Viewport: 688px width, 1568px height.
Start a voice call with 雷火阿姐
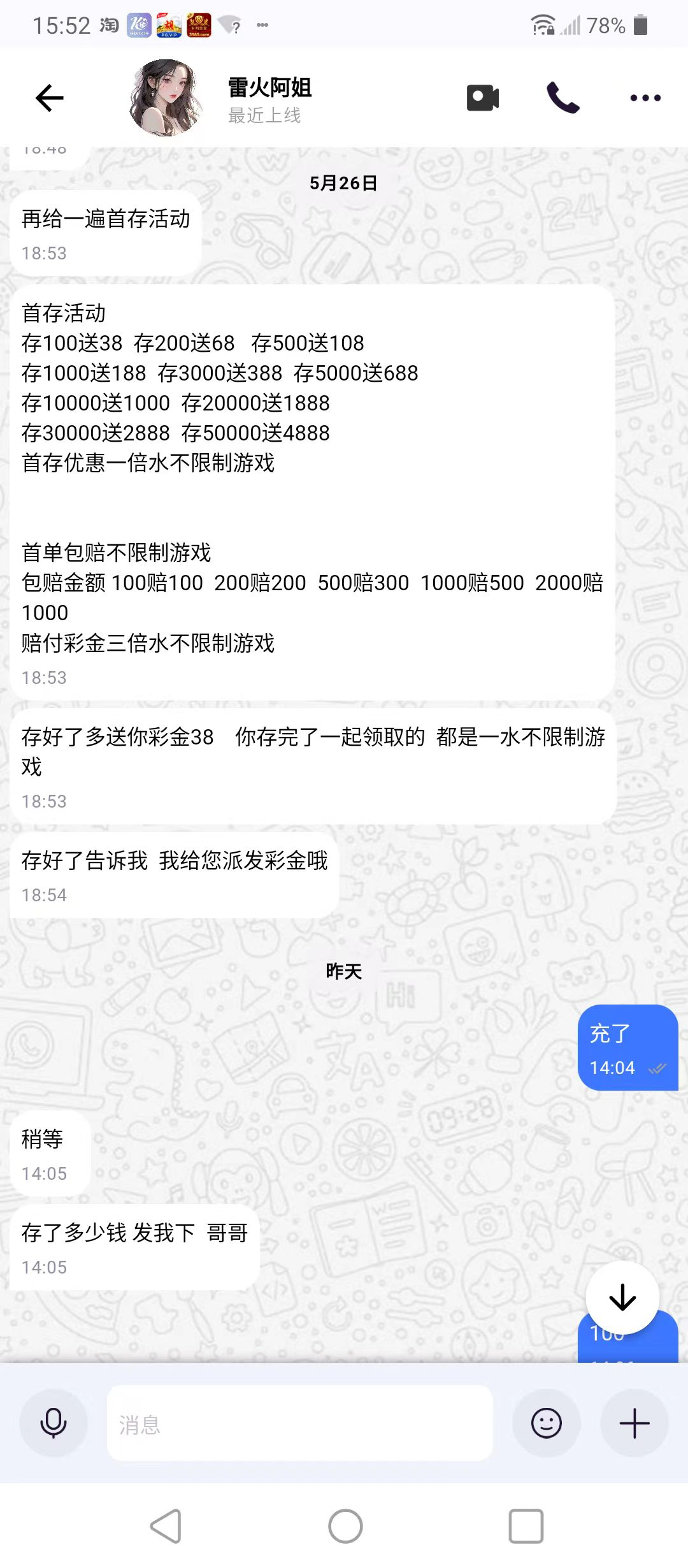tap(563, 98)
